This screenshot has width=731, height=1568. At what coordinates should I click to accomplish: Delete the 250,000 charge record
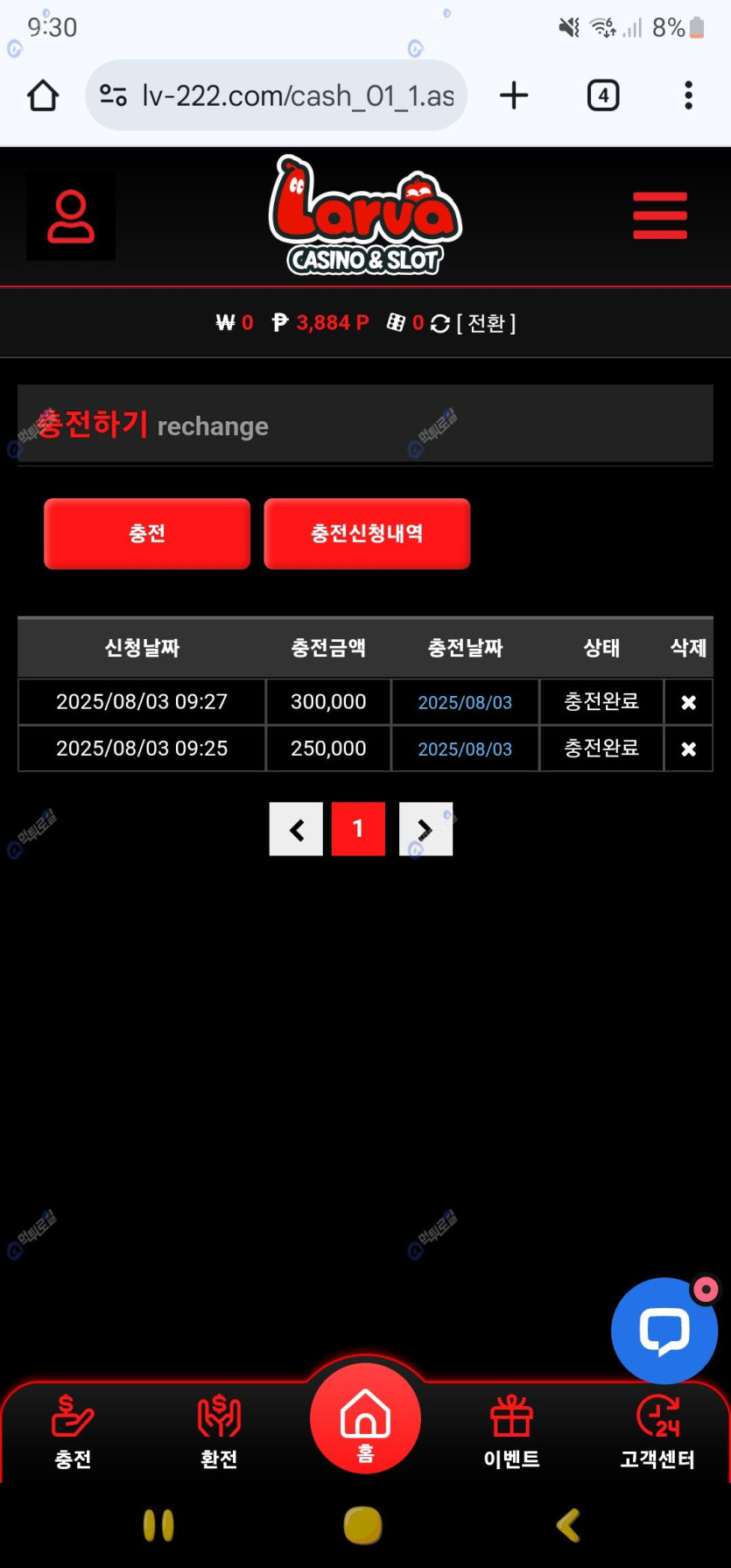688,749
